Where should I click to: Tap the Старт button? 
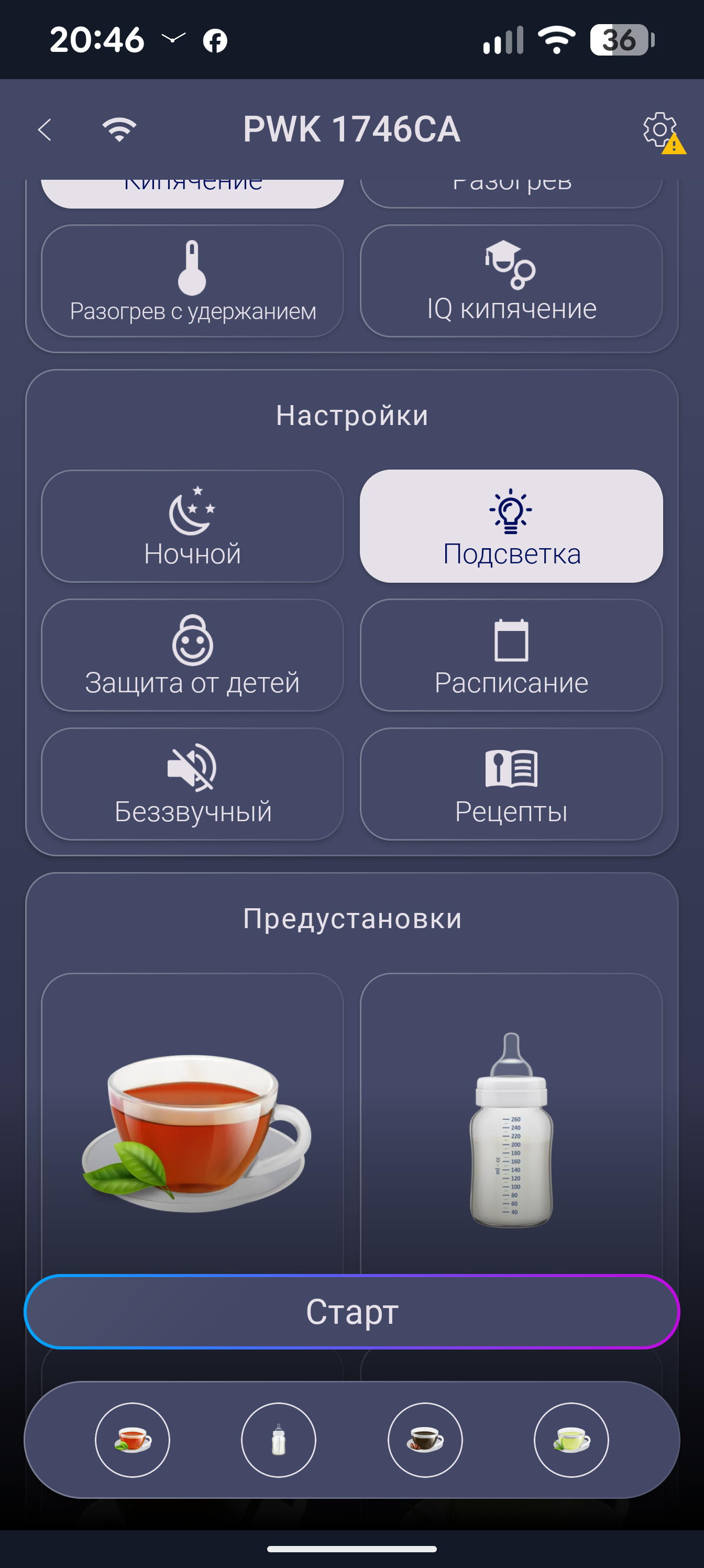[x=351, y=1312]
